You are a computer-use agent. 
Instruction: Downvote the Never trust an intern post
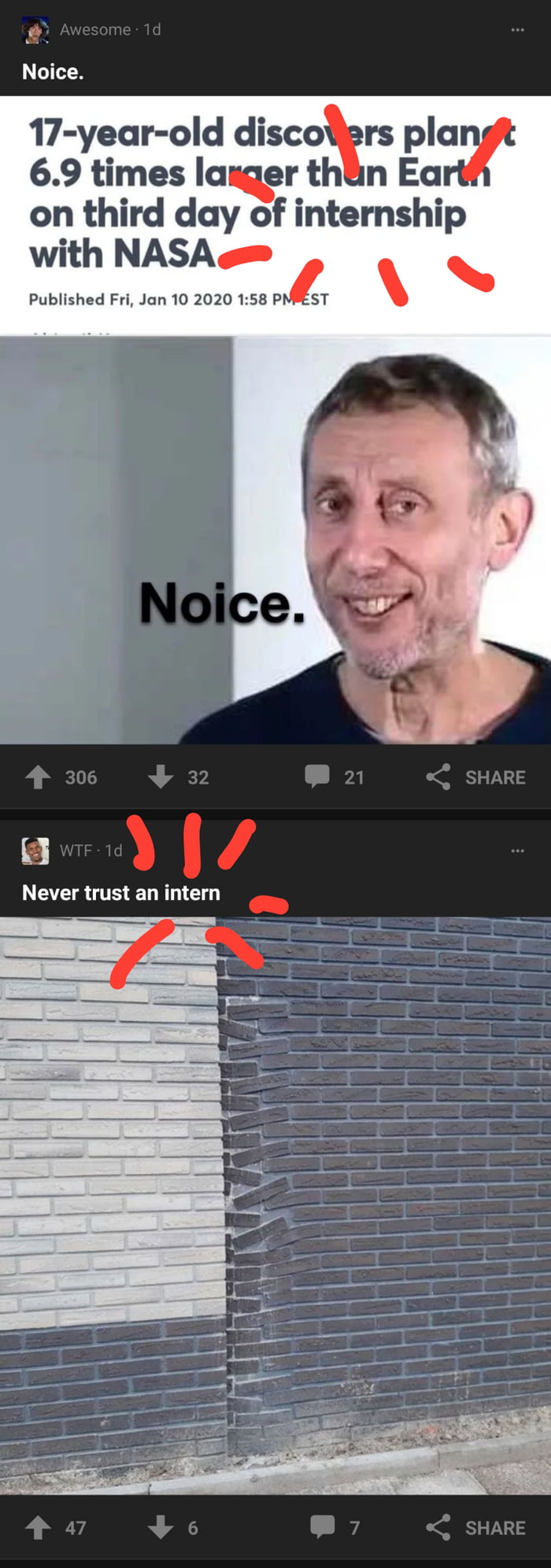(161, 1528)
